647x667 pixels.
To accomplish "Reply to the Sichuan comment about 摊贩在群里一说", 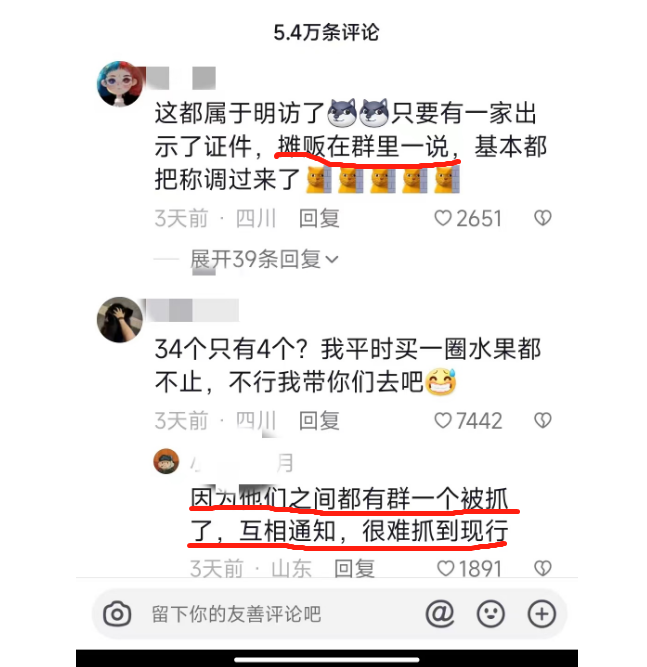I will (x=320, y=218).
